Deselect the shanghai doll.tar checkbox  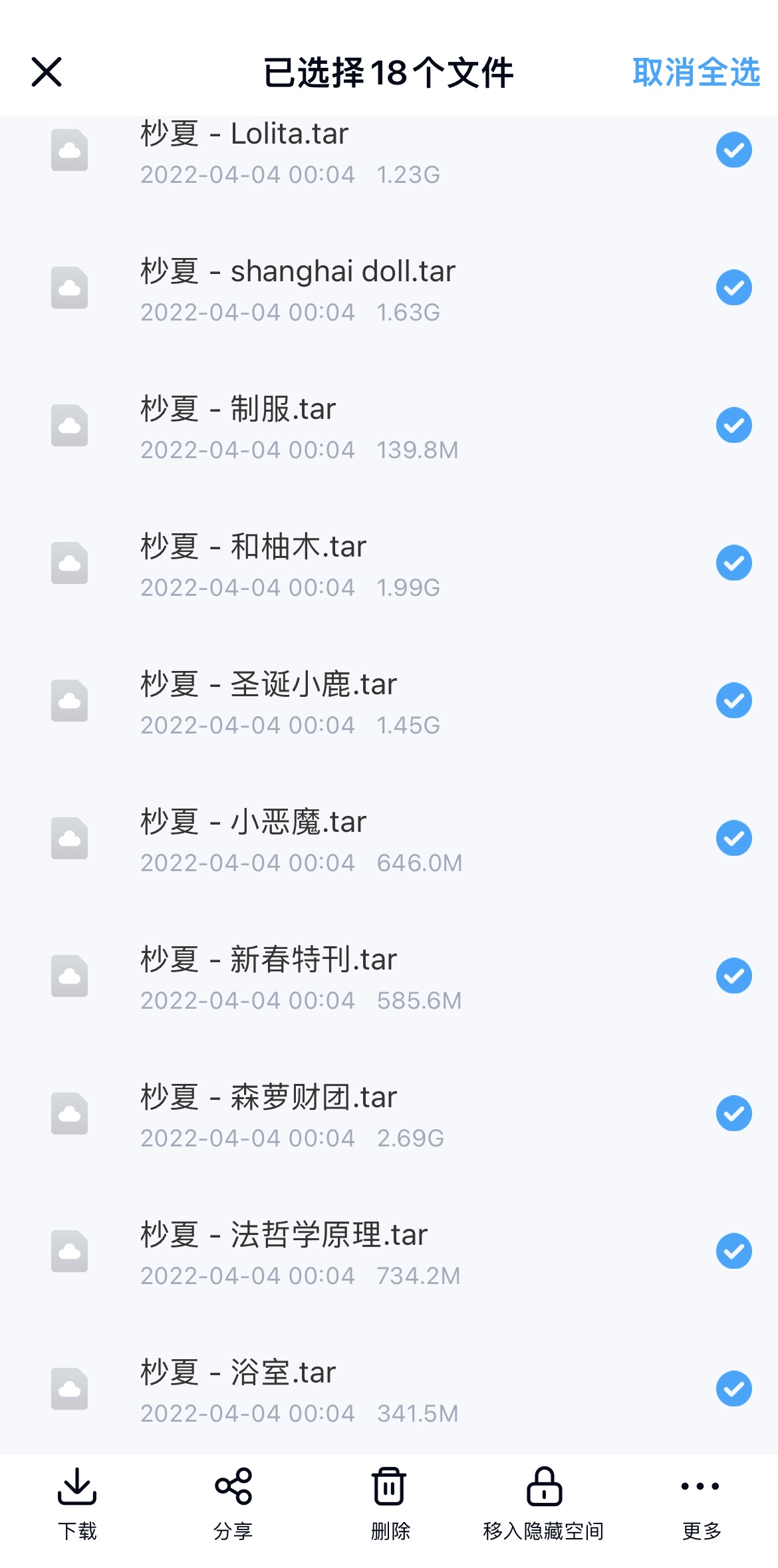tap(734, 287)
